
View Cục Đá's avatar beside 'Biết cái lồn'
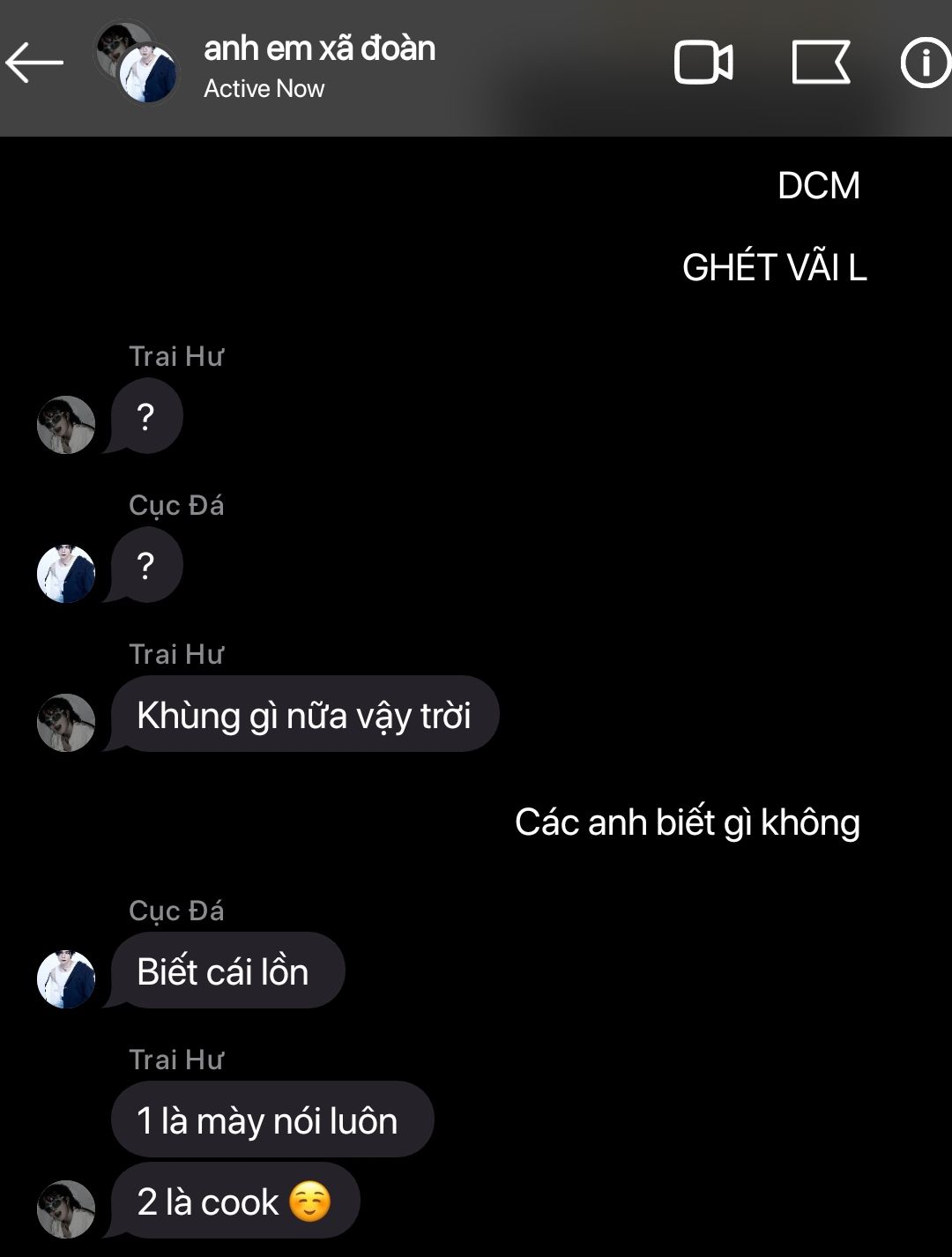pos(66,979)
